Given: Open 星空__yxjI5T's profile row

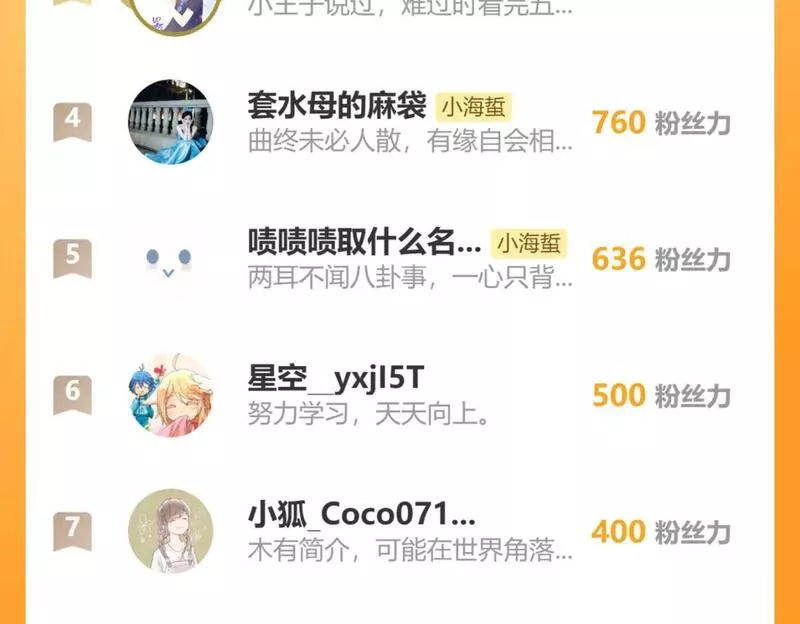Looking at the screenshot, I should pyautogui.click(x=399, y=394).
